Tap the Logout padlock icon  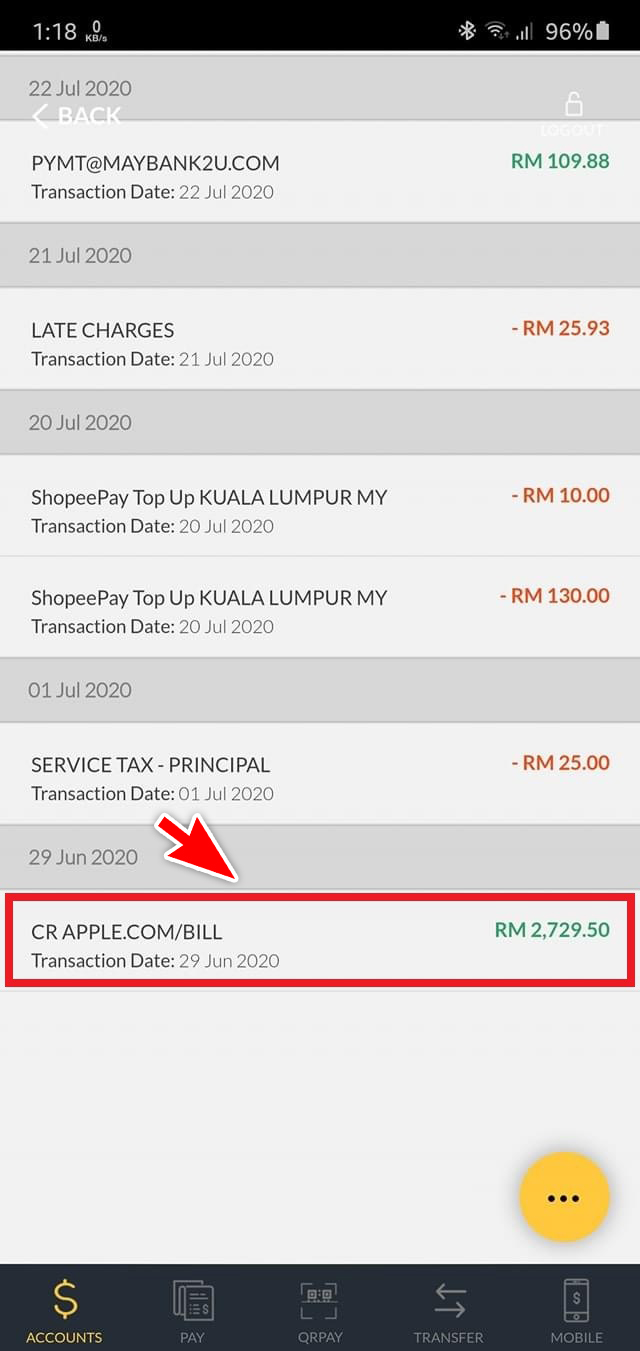coord(573,104)
